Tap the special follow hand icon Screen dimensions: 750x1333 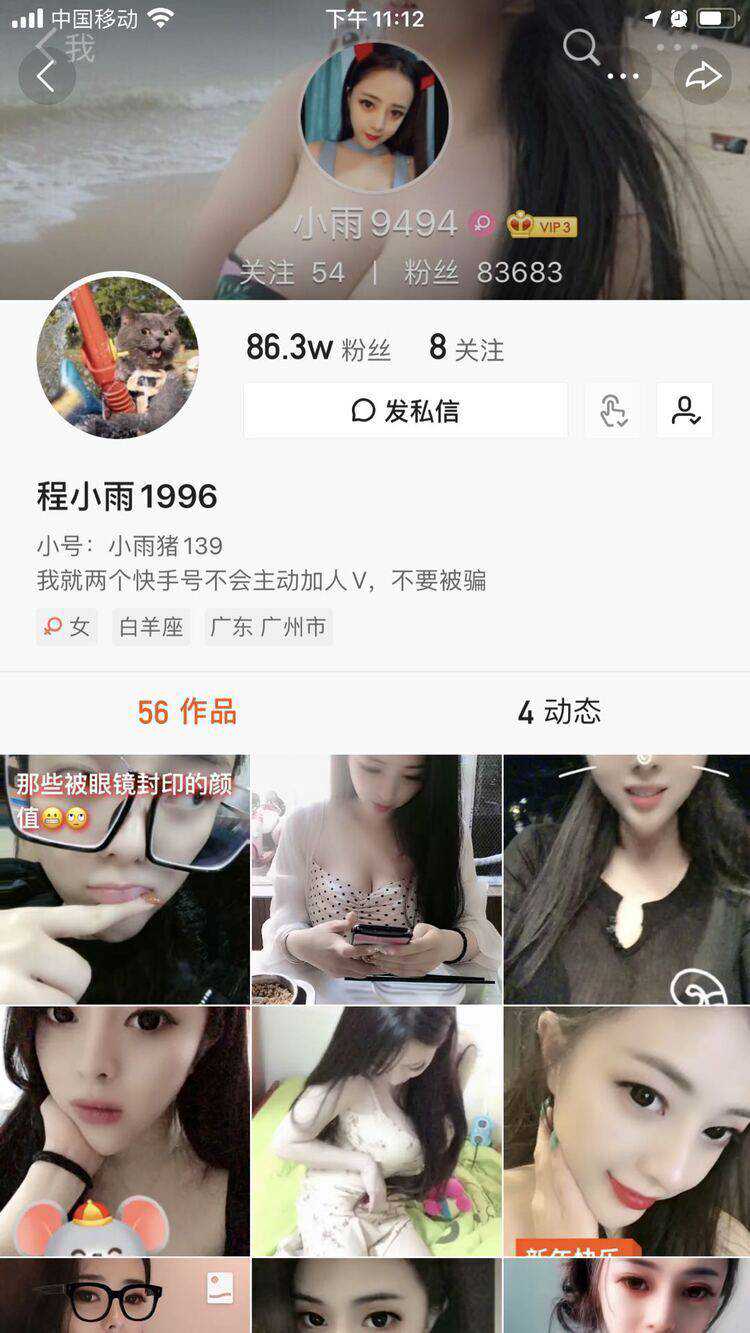(612, 410)
